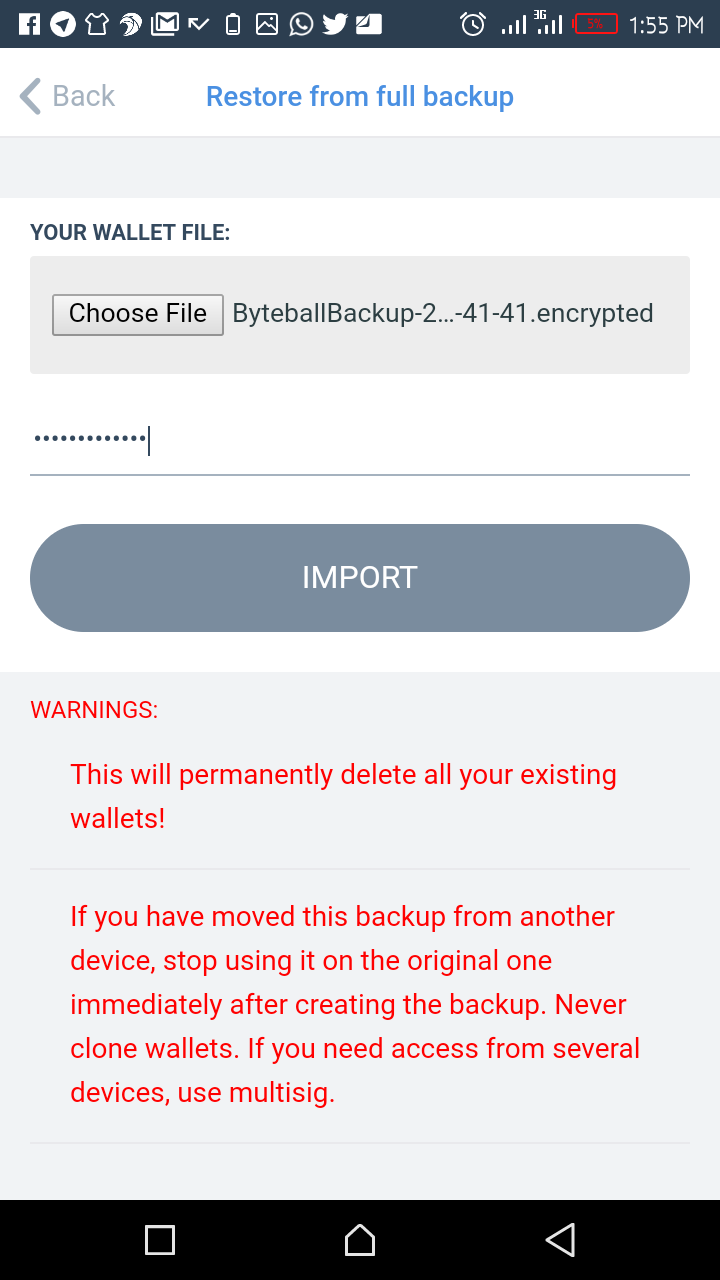Go to the system home screen
Image resolution: width=720 pixels, height=1280 pixels.
click(x=360, y=1240)
